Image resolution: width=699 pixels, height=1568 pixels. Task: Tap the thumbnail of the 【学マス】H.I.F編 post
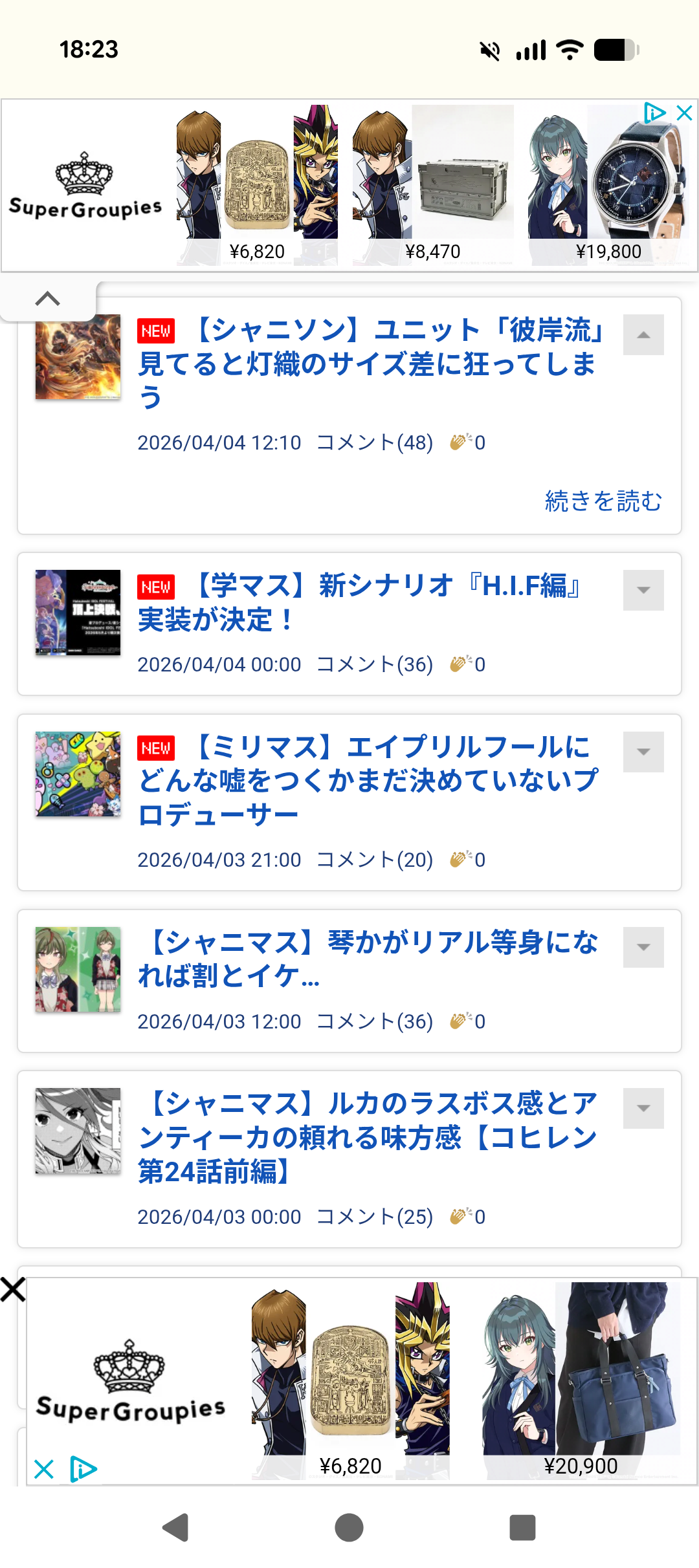pos(78,613)
